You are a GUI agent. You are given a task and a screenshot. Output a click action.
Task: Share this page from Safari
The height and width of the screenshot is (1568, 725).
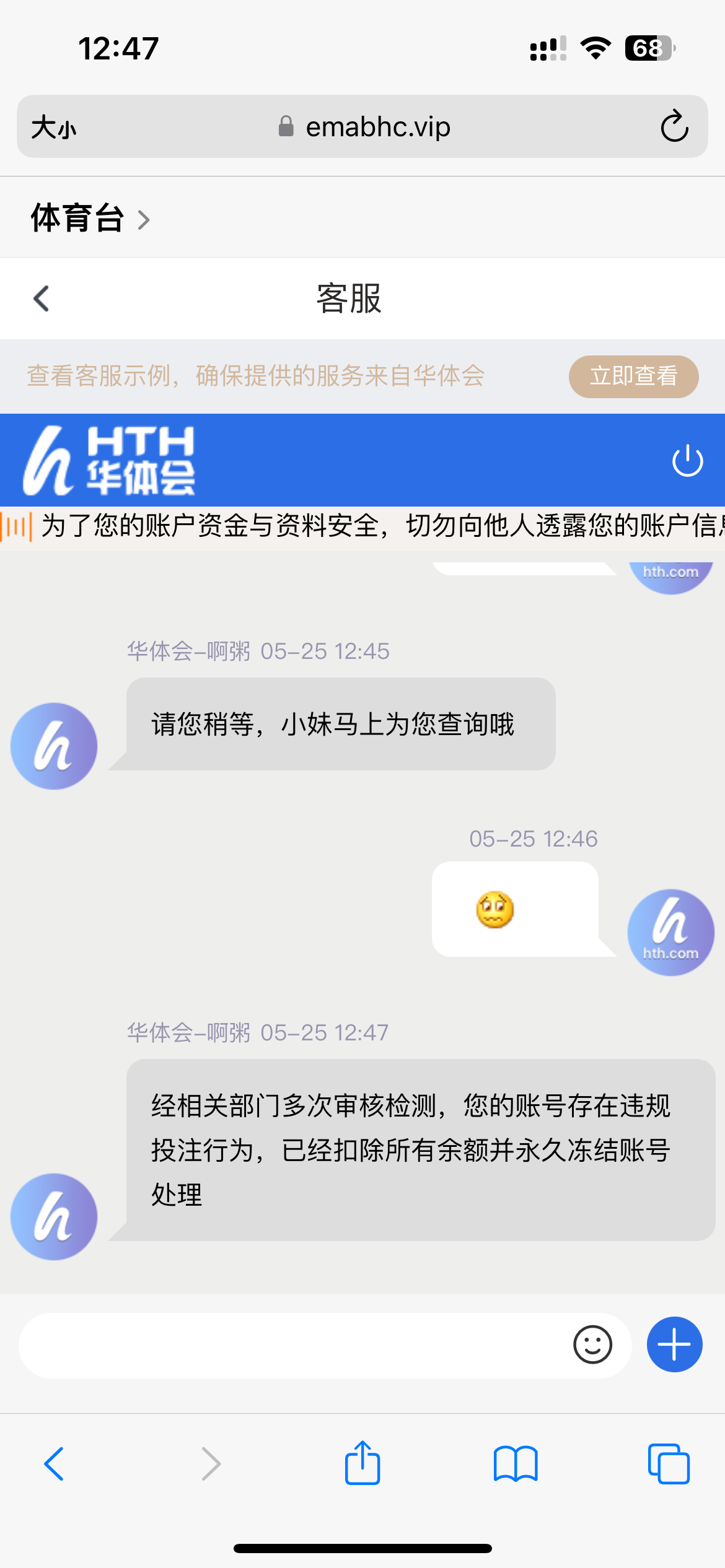coord(362,1464)
